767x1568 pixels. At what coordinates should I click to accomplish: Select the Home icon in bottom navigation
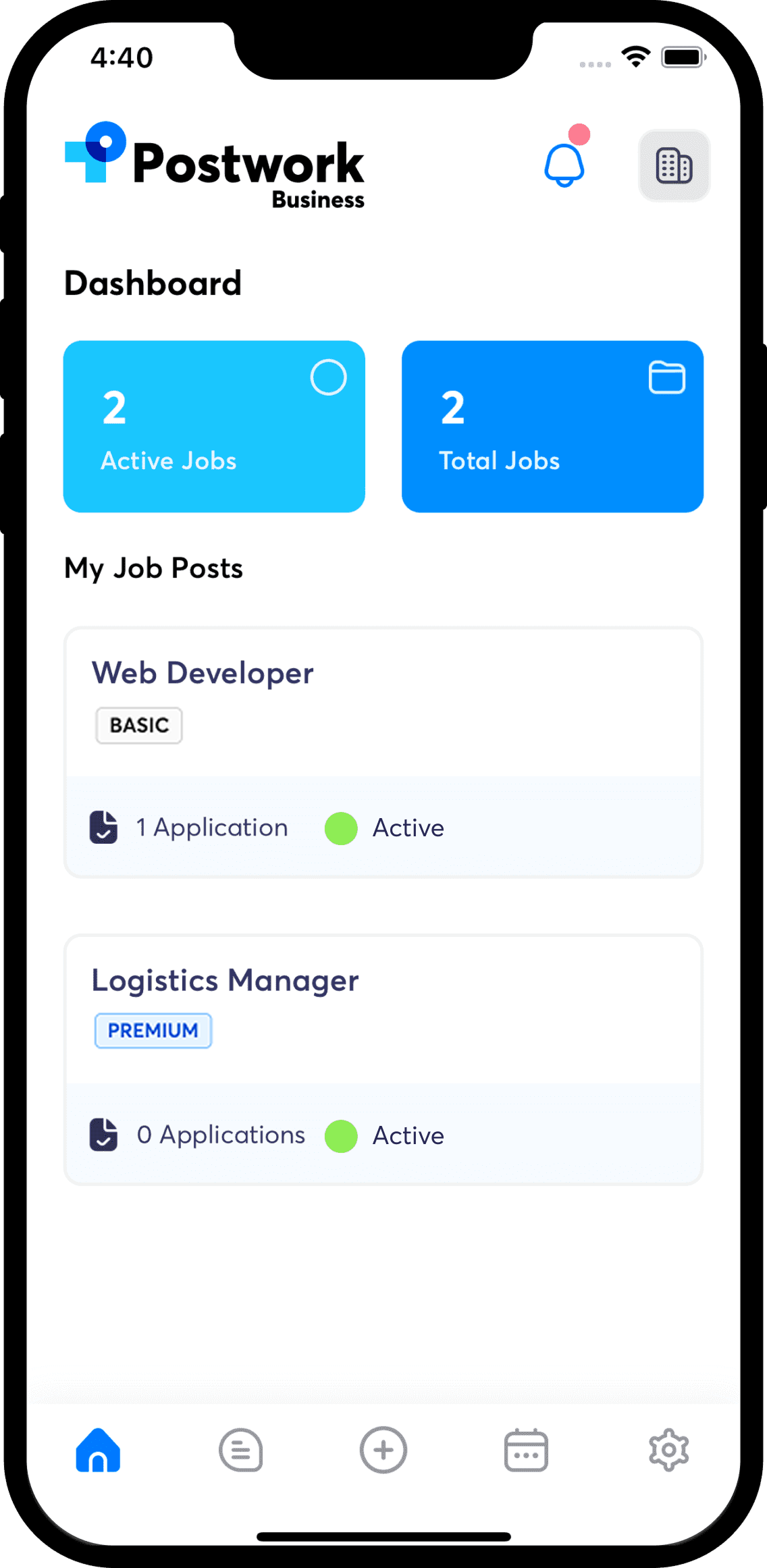pyautogui.click(x=97, y=1449)
